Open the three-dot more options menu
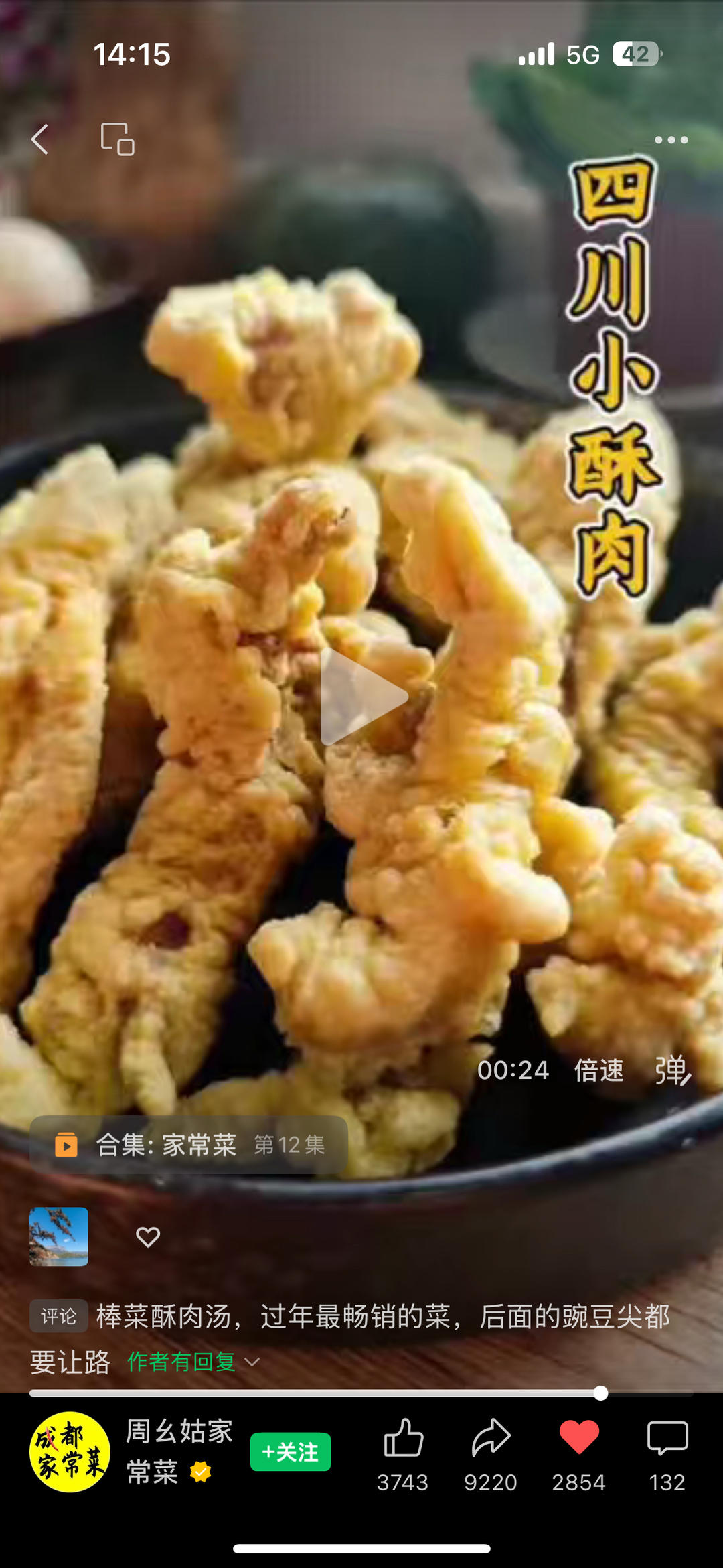 click(x=671, y=139)
